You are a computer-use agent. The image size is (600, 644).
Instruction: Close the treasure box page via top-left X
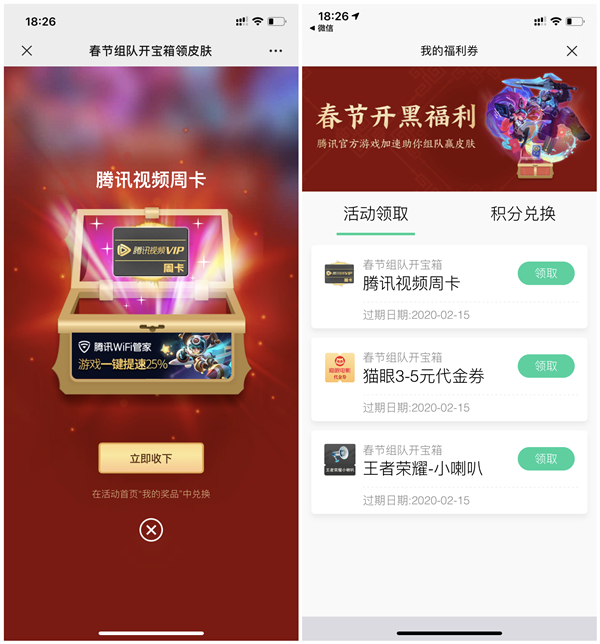(x=27, y=51)
